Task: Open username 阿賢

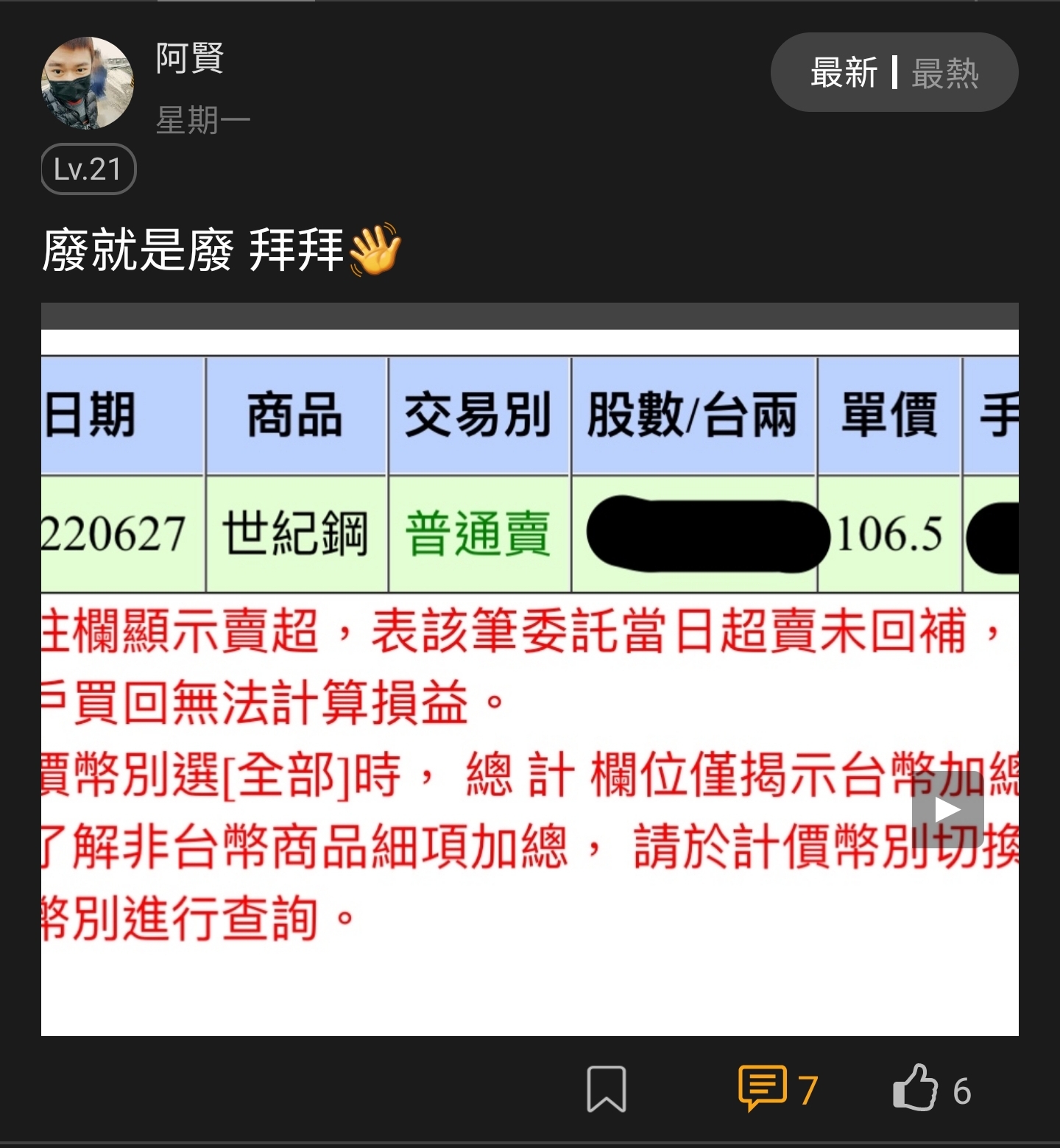Action: pyautogui.click(x=190, y=57)
